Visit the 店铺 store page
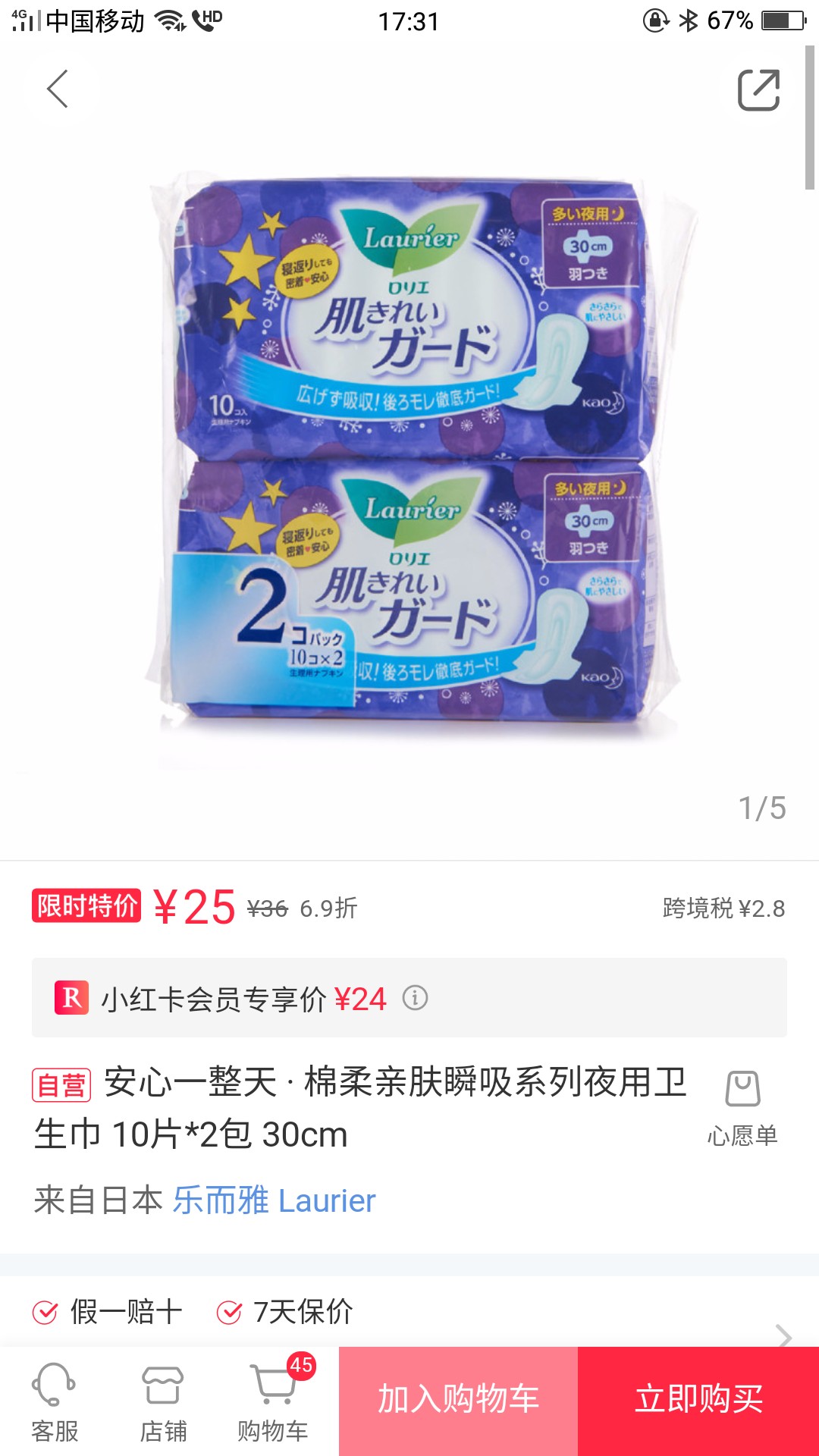Viewport: 819px width, 1456px height. [x=163, y=1403]
